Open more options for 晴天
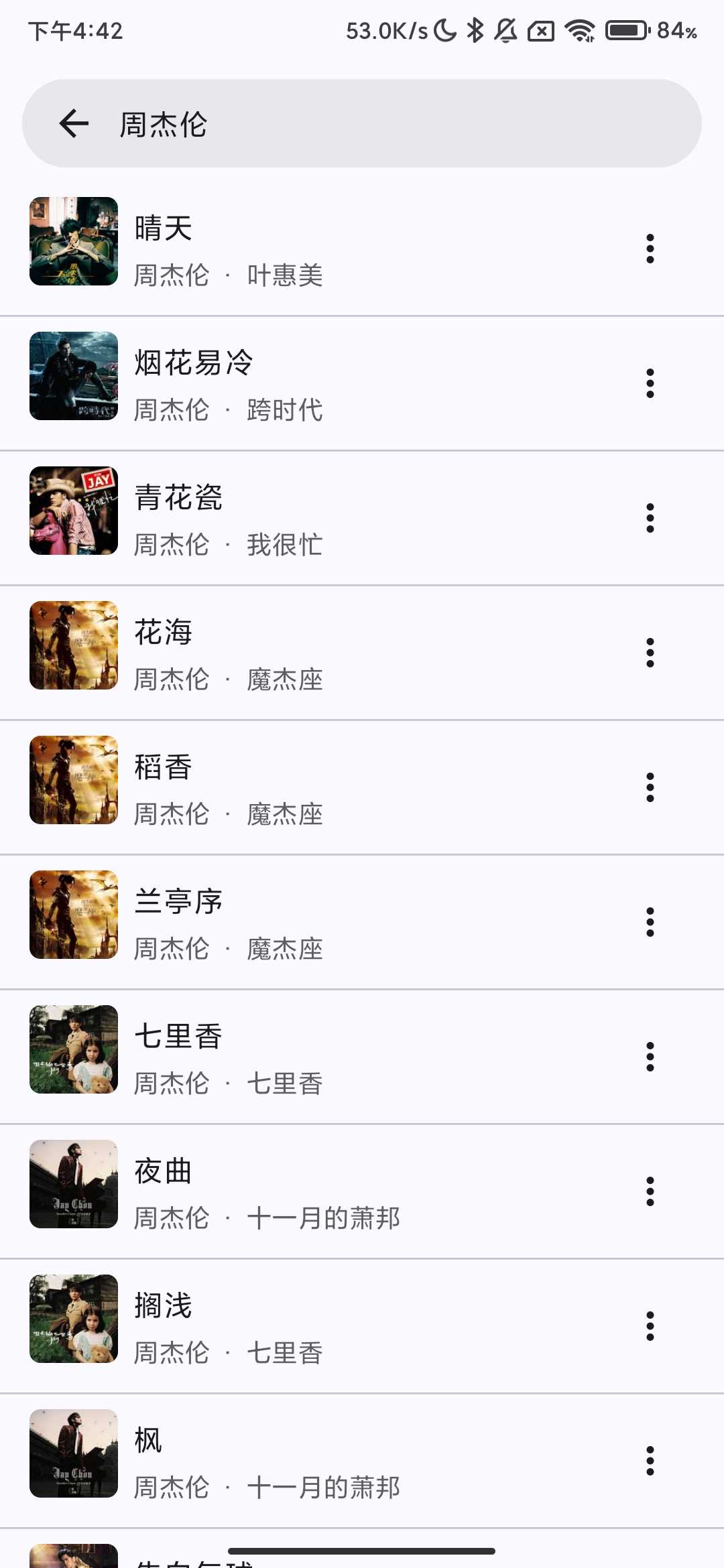724x1568 pixels. pos(650,249)
